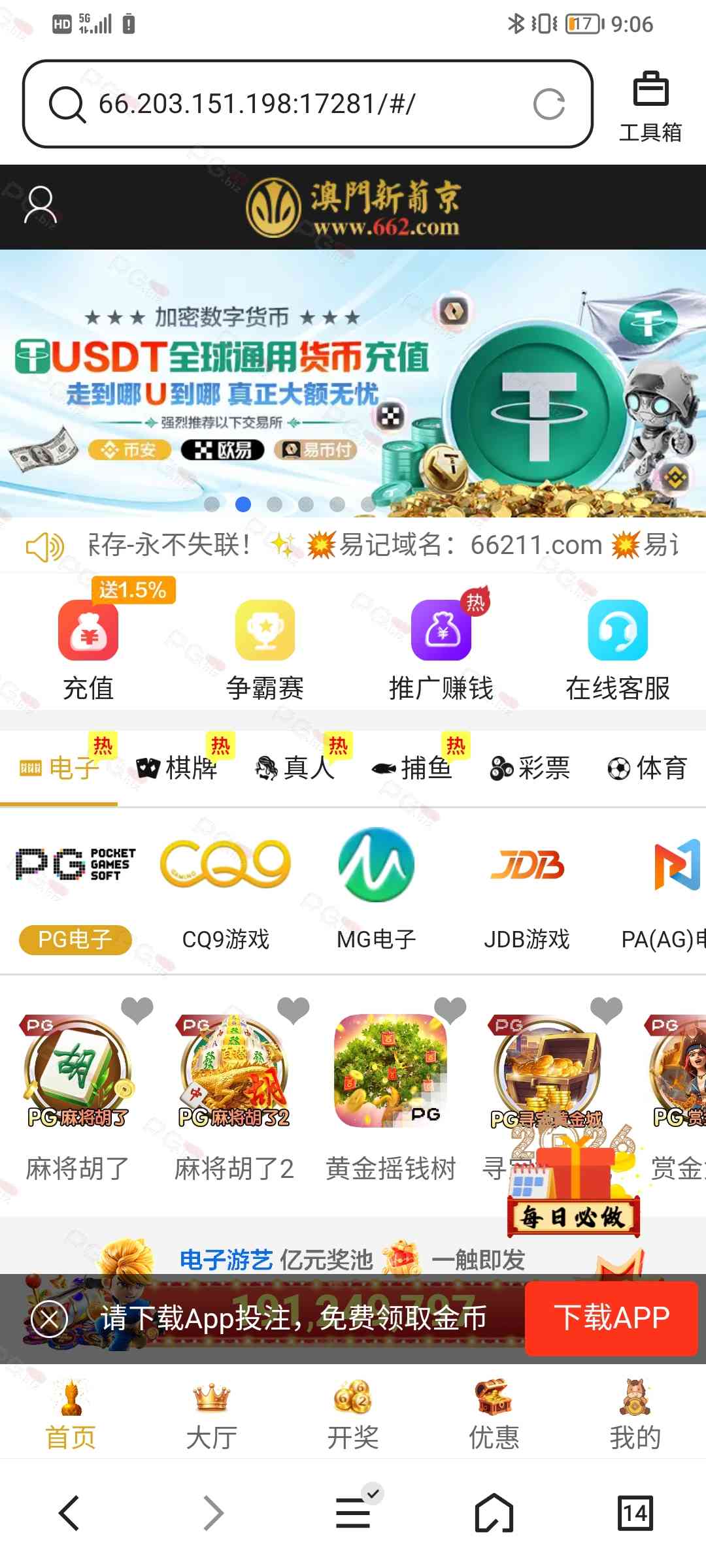Viewport: 706px width, 1568px height.
Task: Open the 推广赚钱 promotion shortcut
Action: coord(441,649)
